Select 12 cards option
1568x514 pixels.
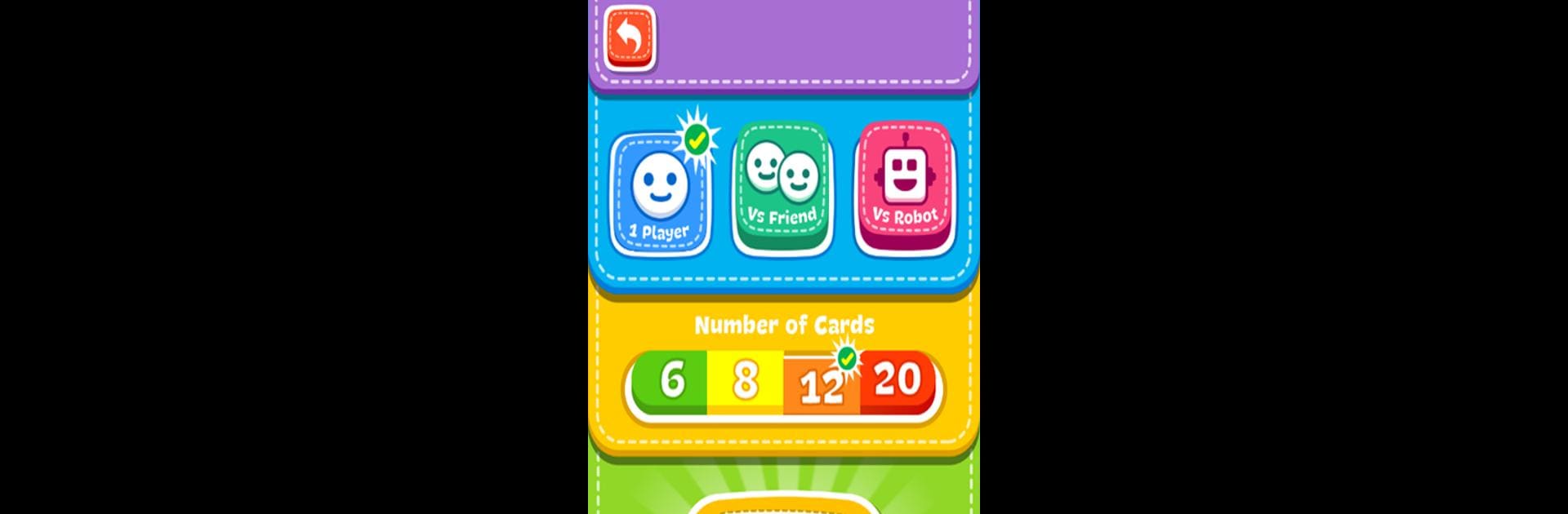pos(820,383)
